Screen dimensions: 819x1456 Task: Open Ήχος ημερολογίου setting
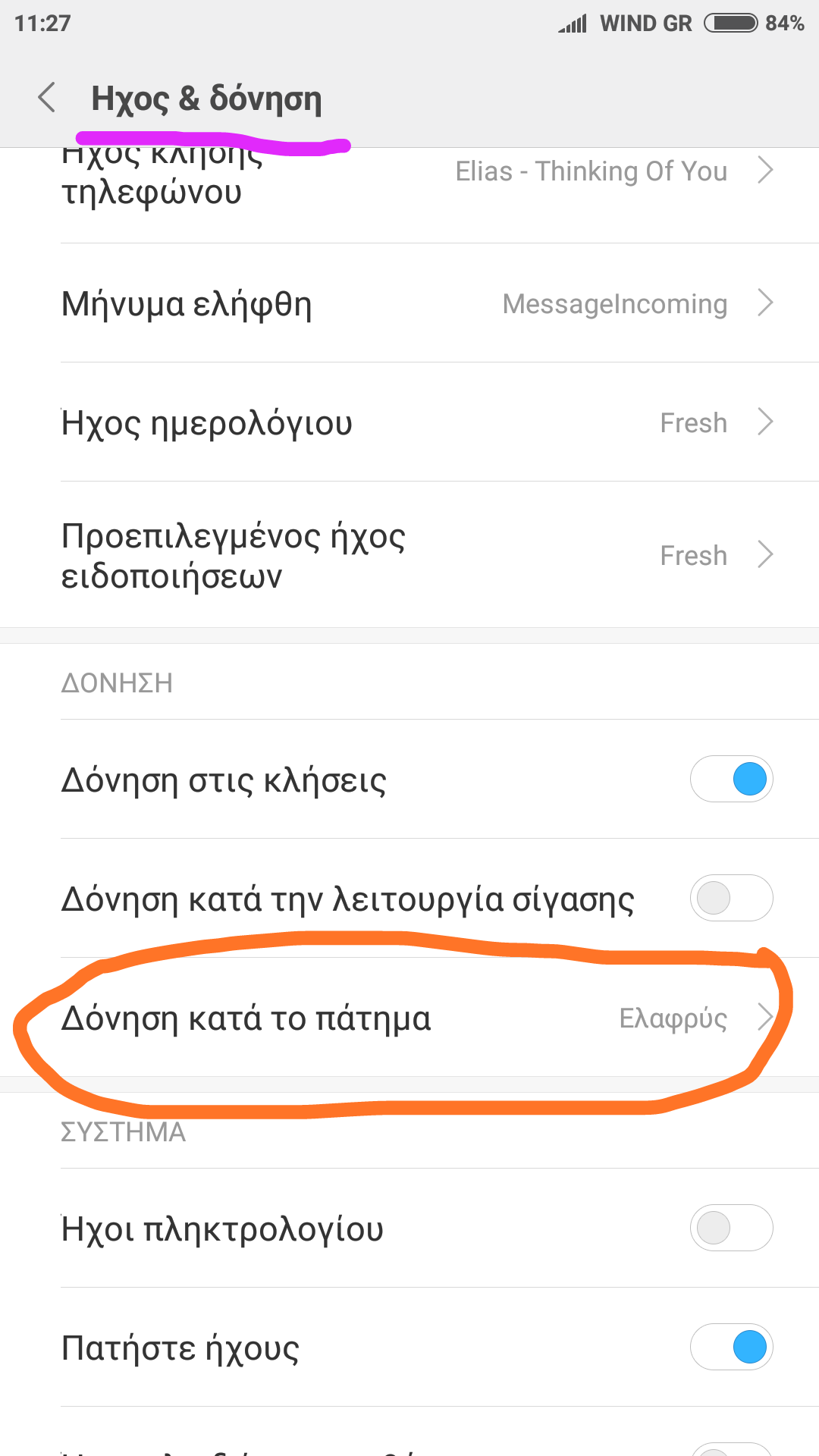[x=409, y=422]
